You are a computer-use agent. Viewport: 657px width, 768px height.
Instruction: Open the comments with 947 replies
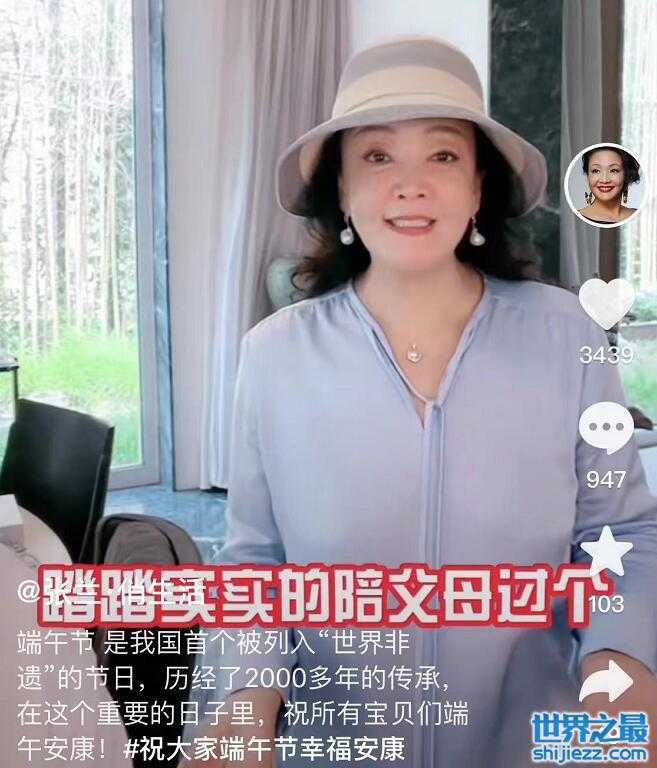tap(607, 433)
